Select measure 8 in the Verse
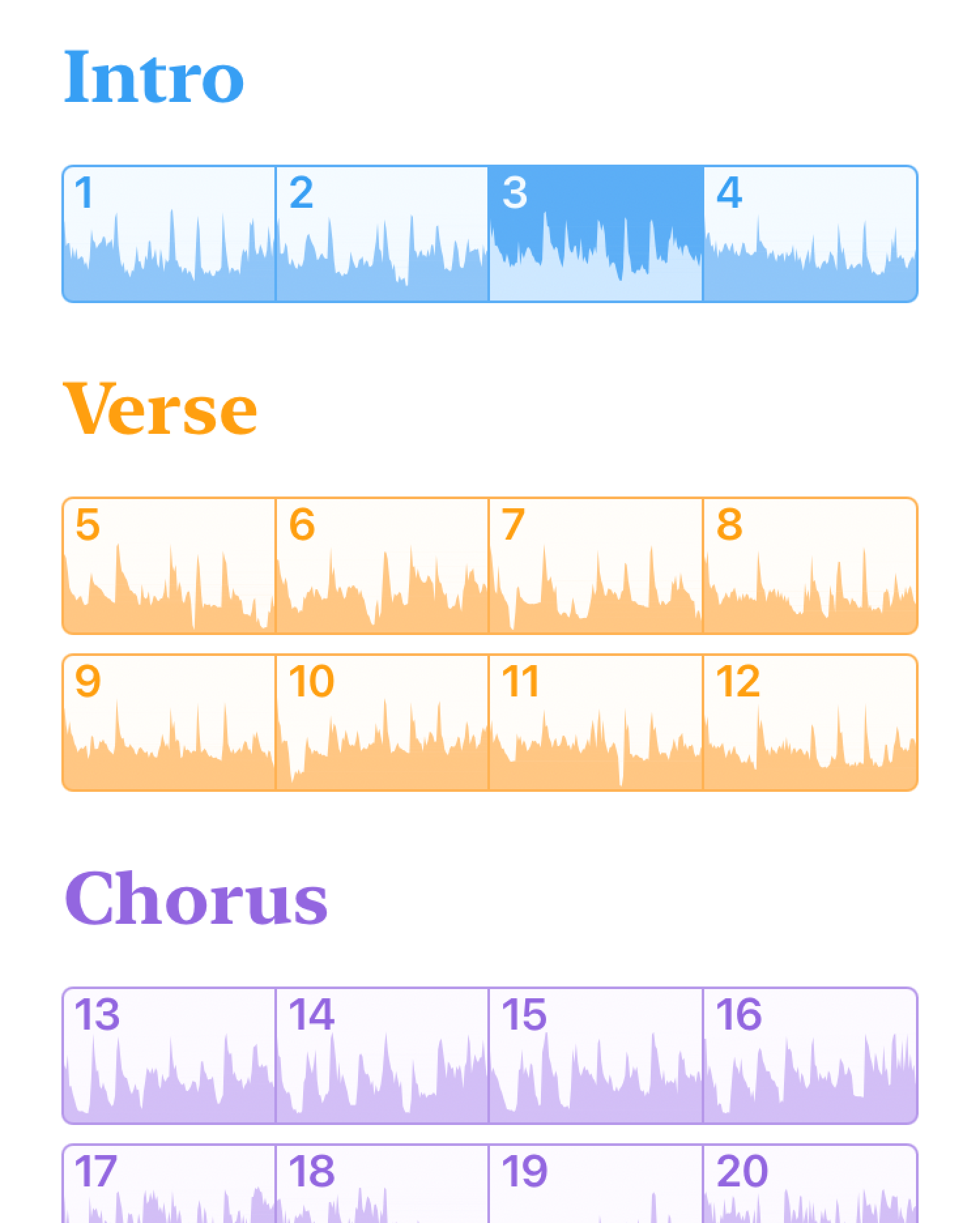This screenshot has width=980, height=1223. pyautogui.click(x=810, y=566)
